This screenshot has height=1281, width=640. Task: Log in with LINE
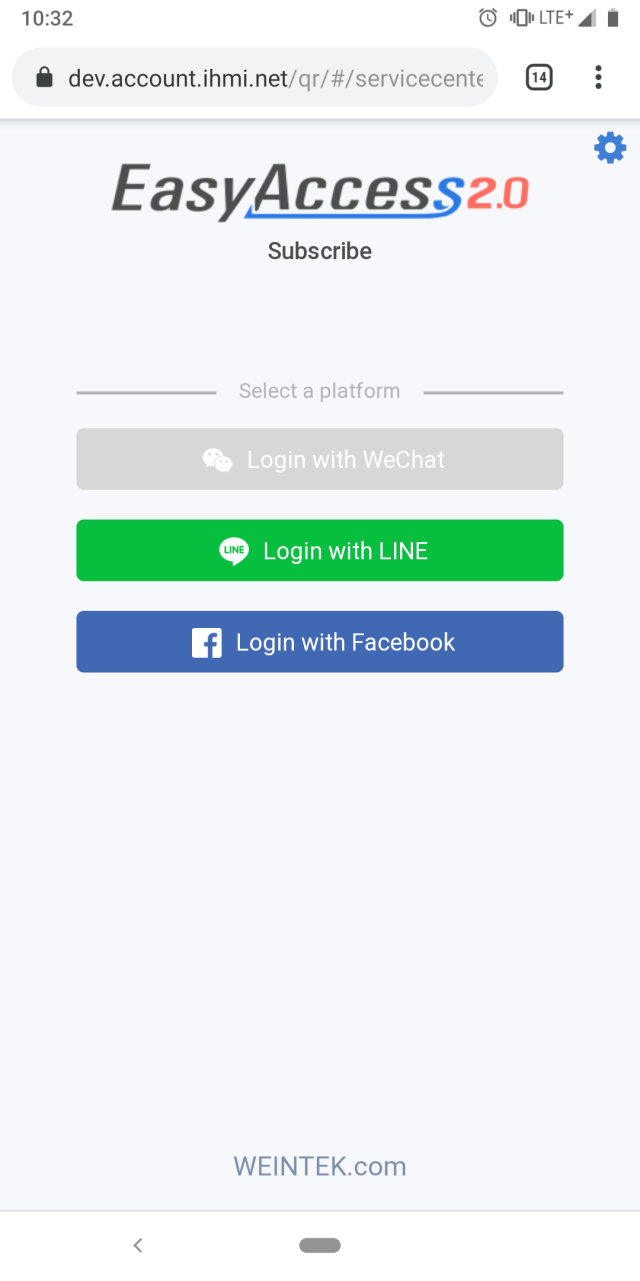[x=320, y=550]
